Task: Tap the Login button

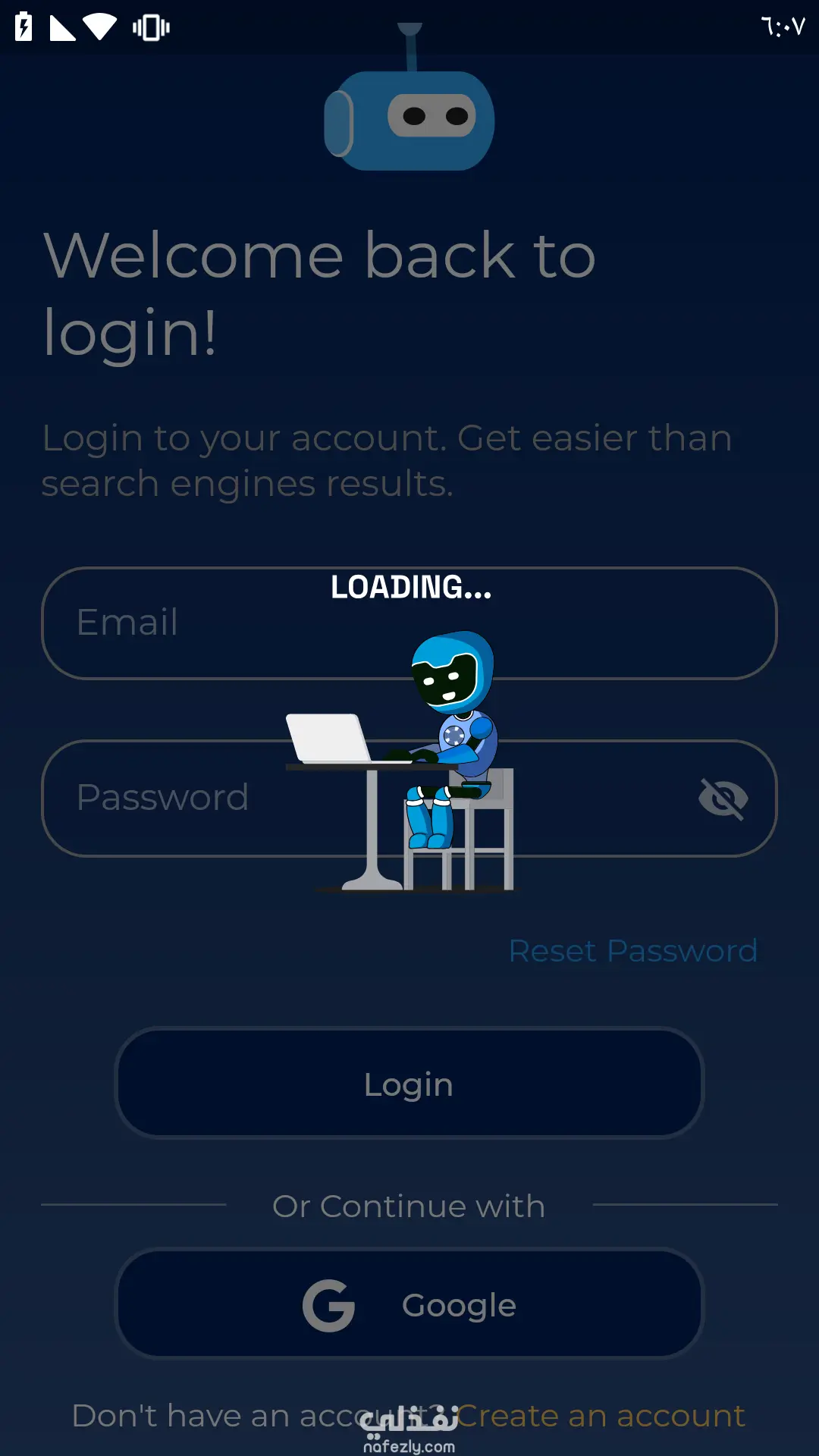Action: click(409, 1084)
